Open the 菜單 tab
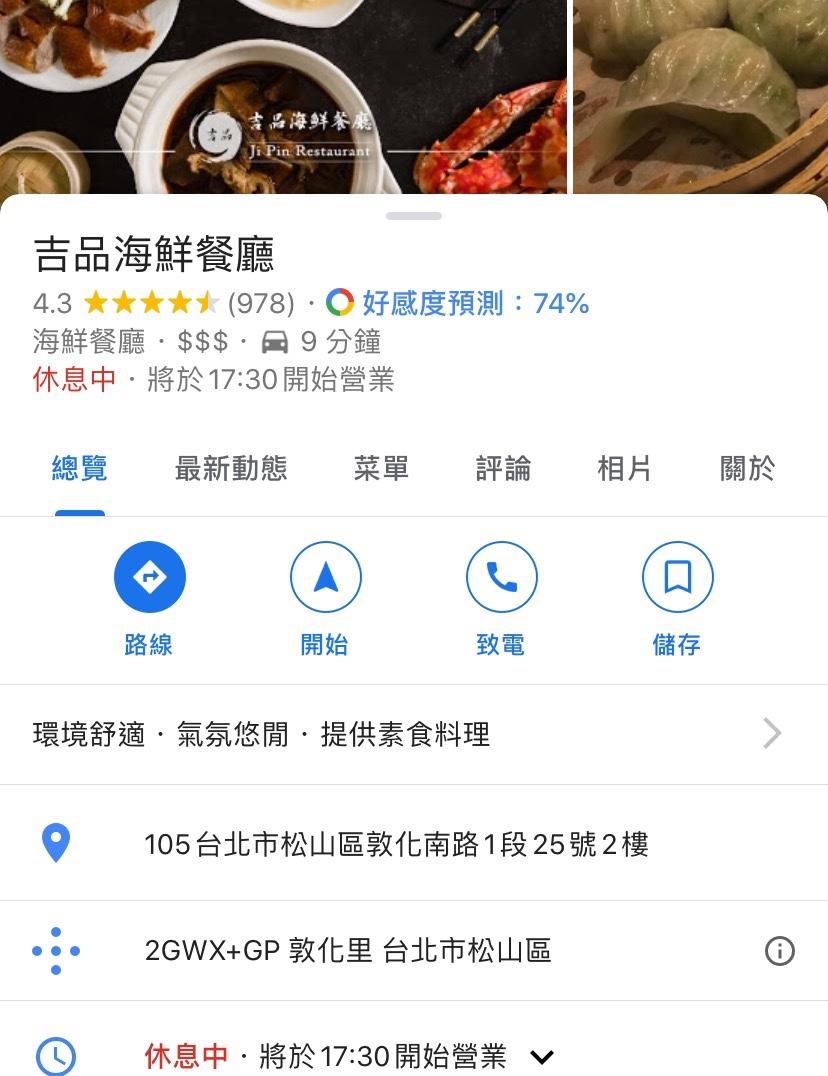828x1076 pixels. coord(381,468)
